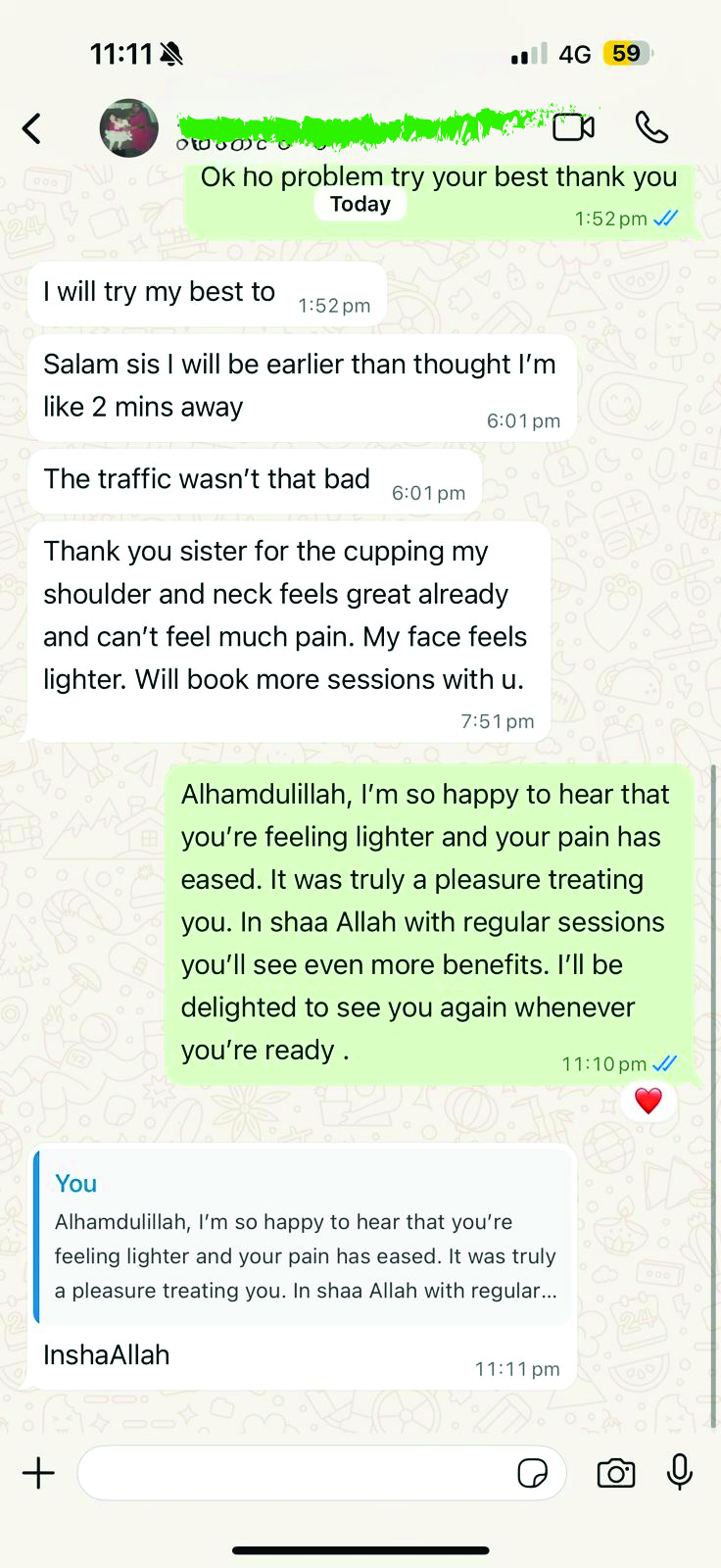Focus the message input field
The height and width of the screenshot is (1568, 721).
(x=294, y=1473)
